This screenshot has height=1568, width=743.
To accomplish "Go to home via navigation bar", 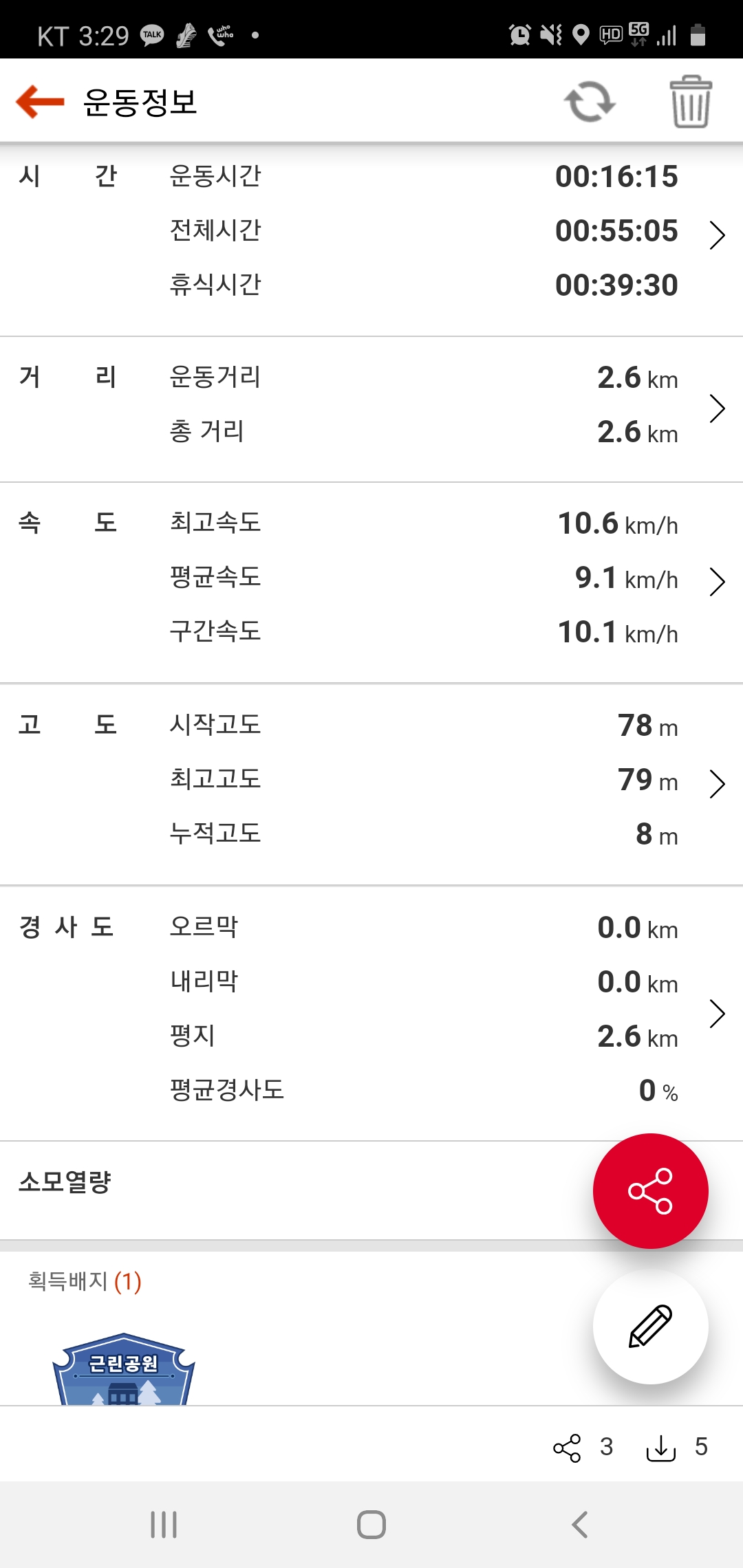I will click(371, 1525).
